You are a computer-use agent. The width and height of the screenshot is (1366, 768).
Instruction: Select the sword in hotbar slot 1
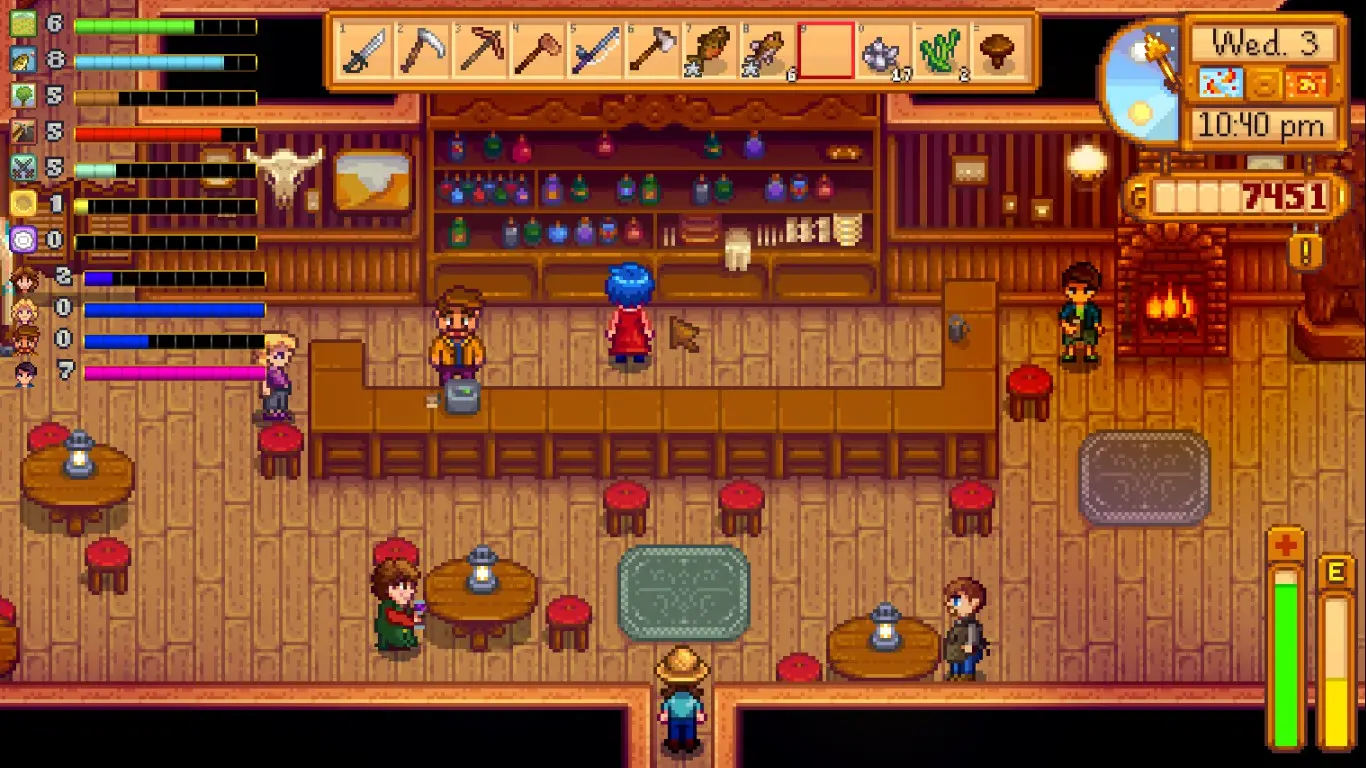pyautogui.click(x=363, y=50)
